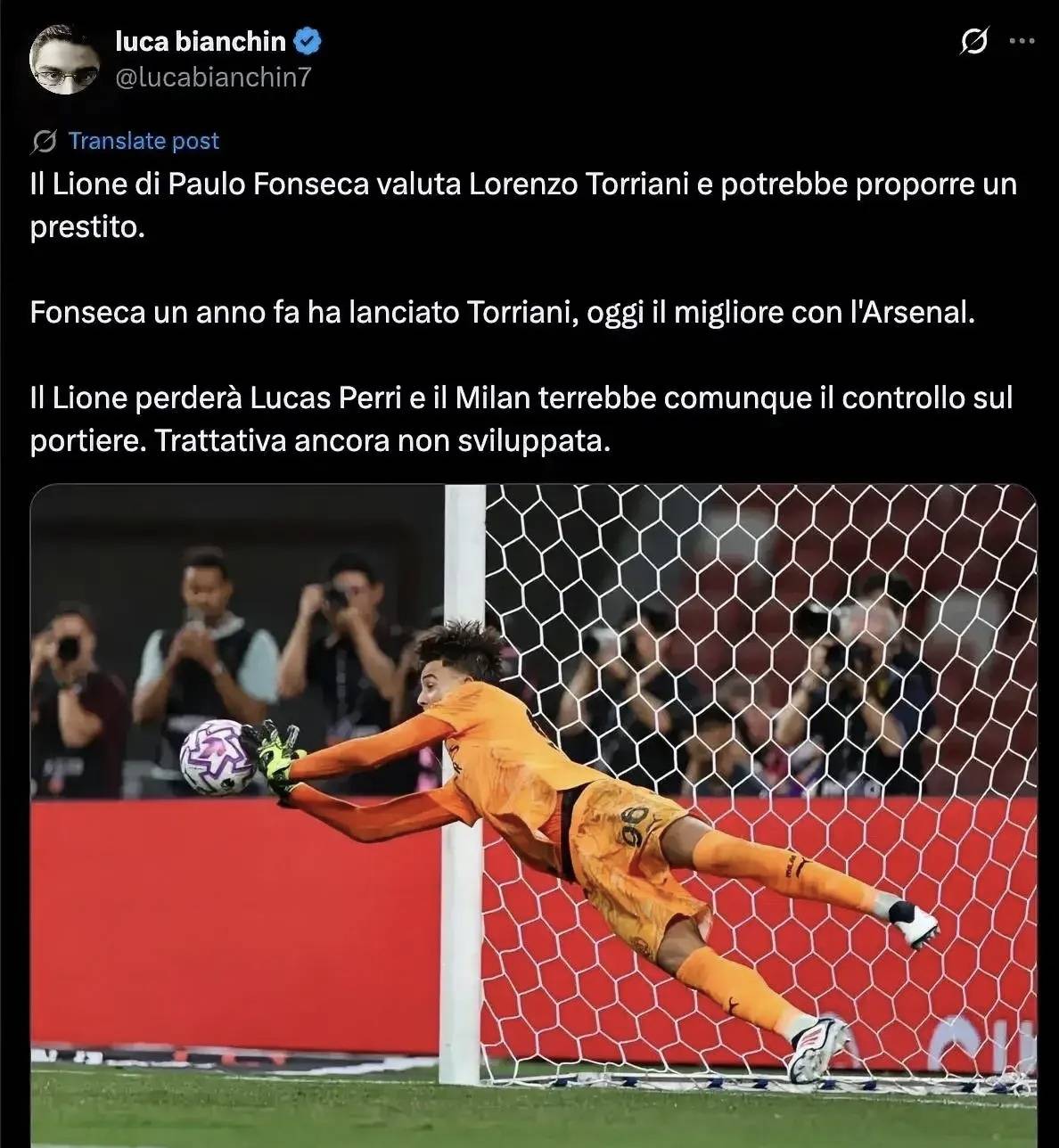Viewport: 1059px width, 1148px height.
Task: Open the Grok icon on the post
Action: click(974, 42)
